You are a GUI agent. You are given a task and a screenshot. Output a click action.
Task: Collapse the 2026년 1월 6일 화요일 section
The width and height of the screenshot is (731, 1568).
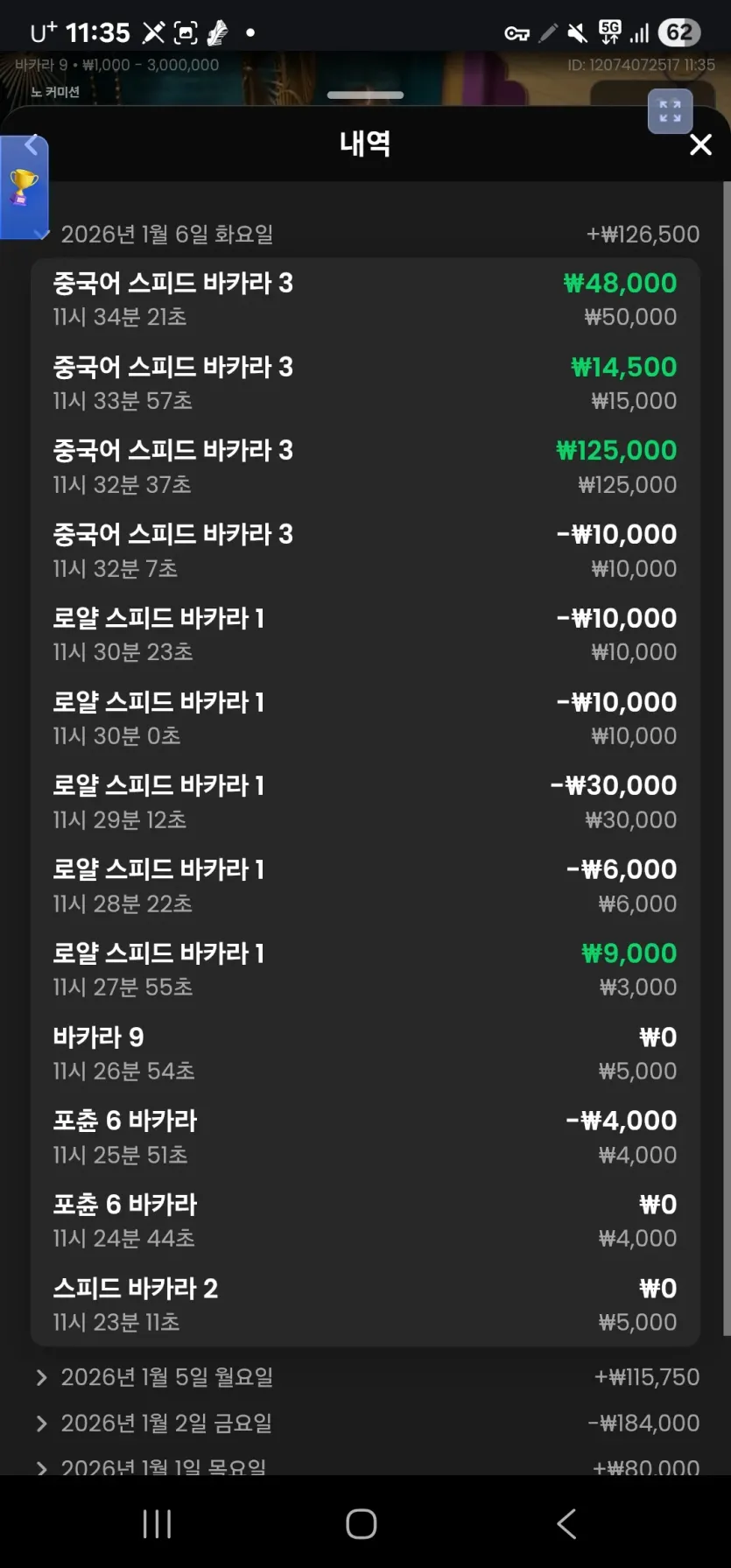coord(365,235)
